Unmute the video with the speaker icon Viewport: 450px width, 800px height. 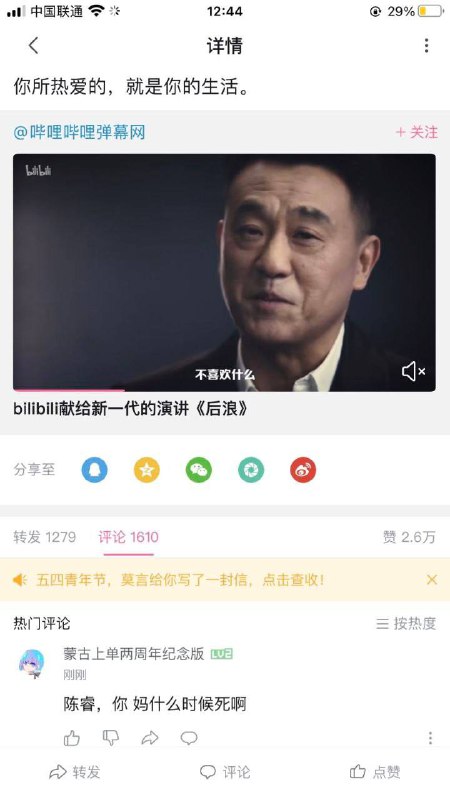click(x=413, y=371)
